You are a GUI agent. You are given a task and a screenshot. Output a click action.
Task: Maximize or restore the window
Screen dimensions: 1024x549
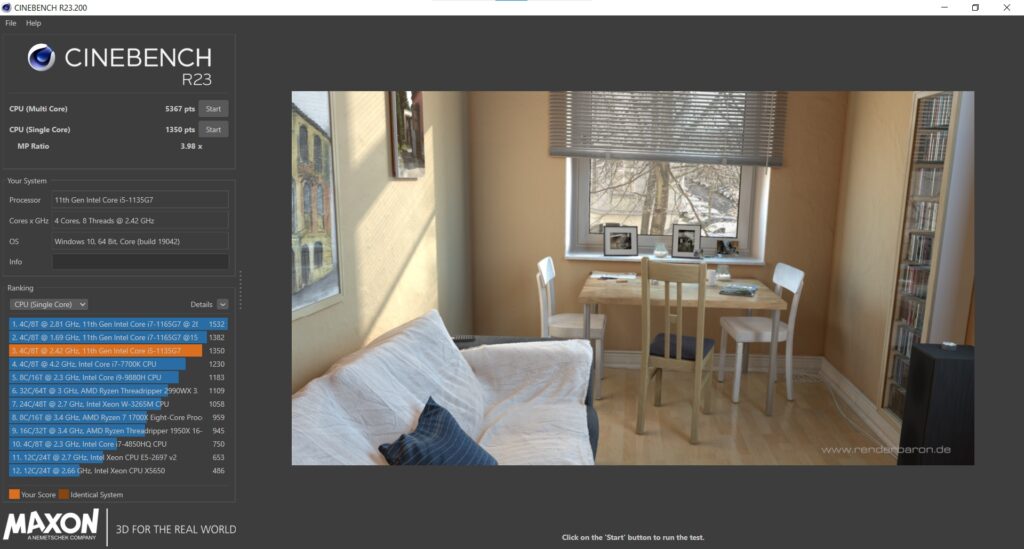coord(975,8)
